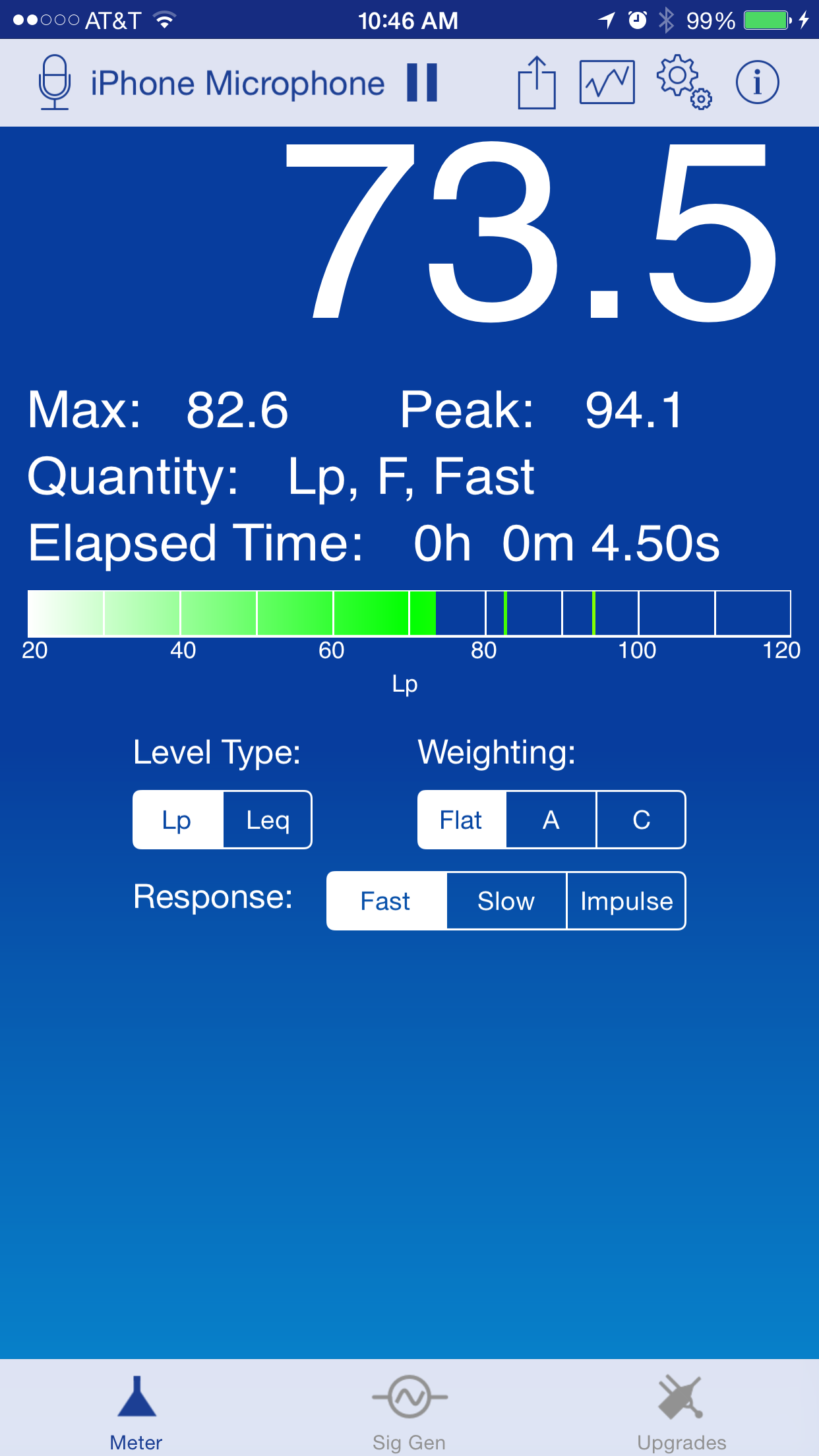The height and width of the screenshot is (1456, 819).
Task: Set weighting to C
Action: (641, 820)
